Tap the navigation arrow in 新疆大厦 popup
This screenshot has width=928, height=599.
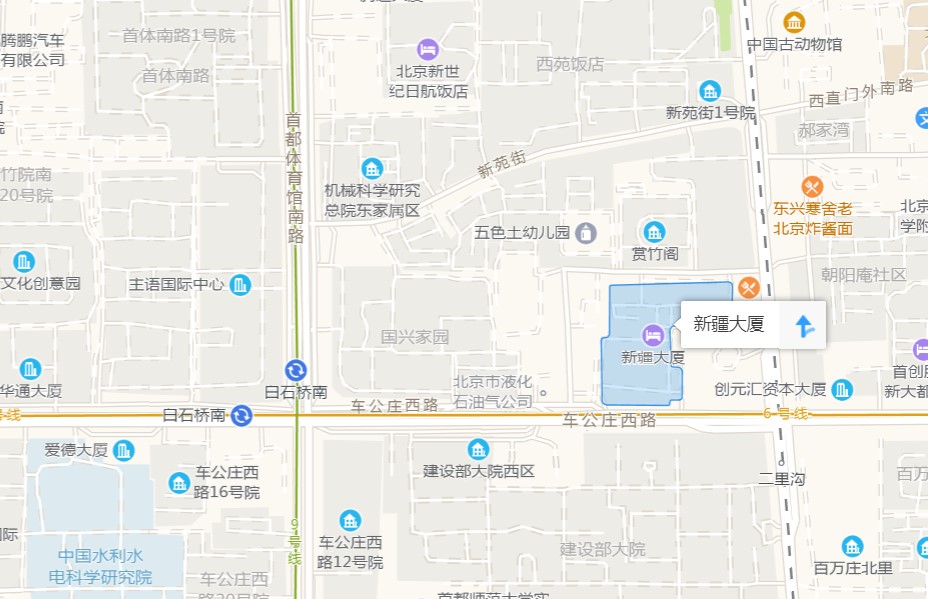[805, 325]
